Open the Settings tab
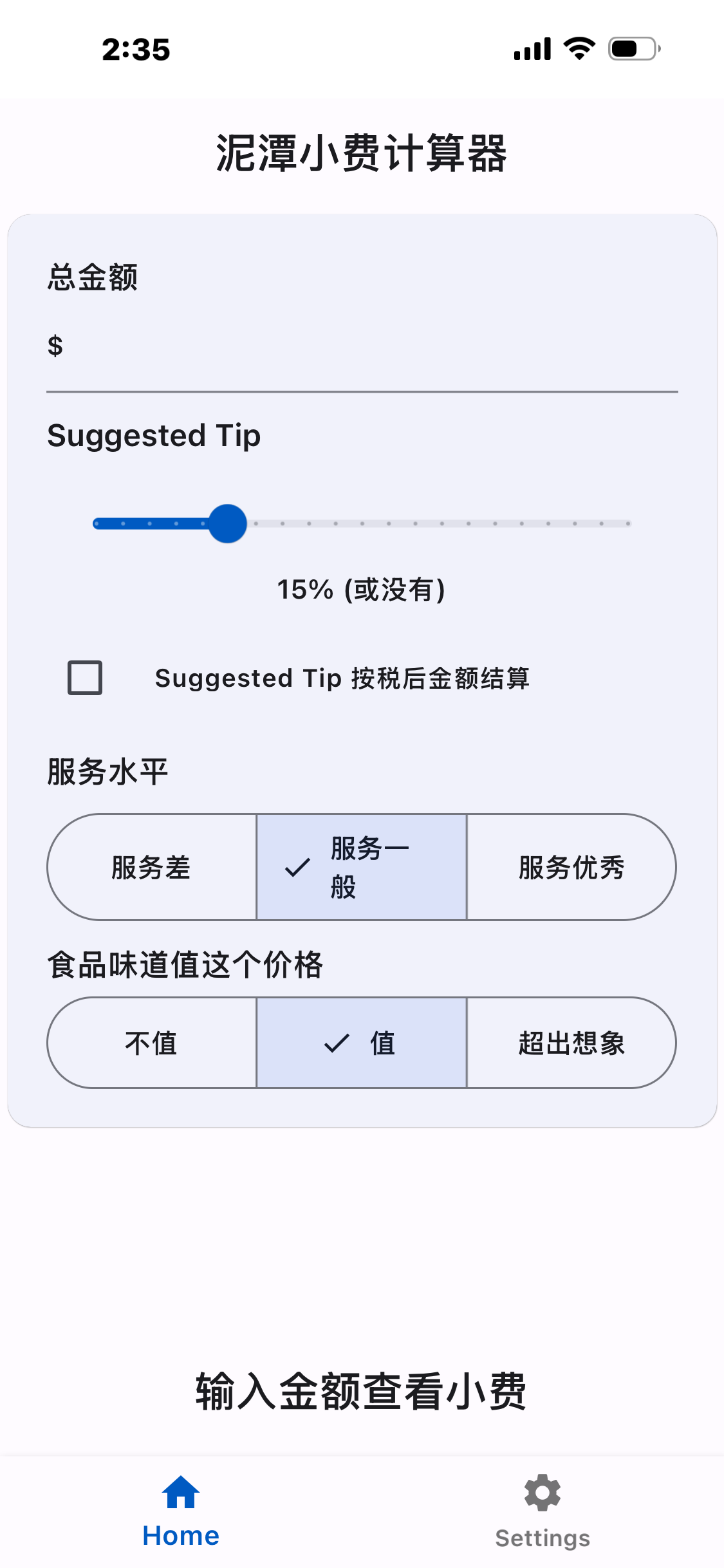724x1568 pixels. (x=543, y=1510)
